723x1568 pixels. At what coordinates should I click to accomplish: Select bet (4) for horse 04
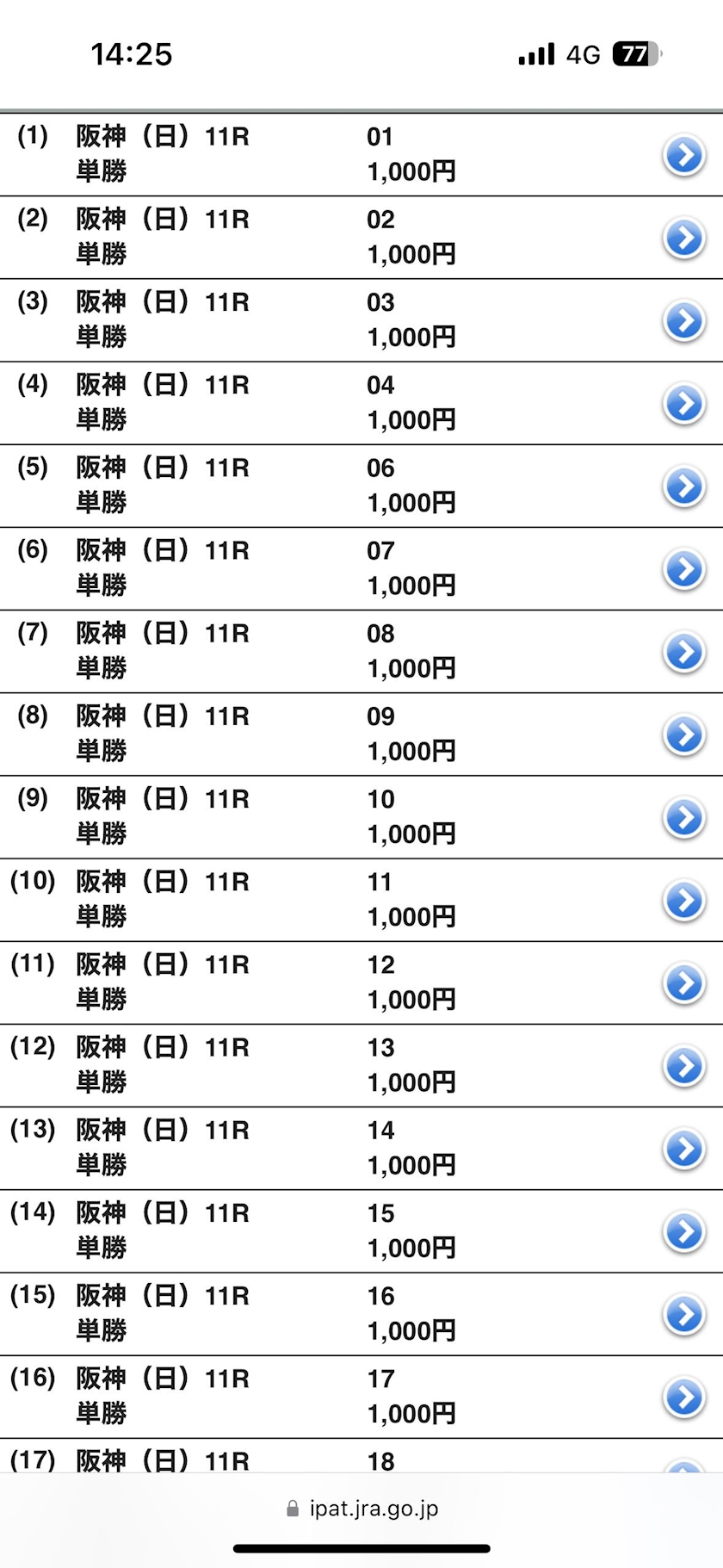(x=361, y=403)
